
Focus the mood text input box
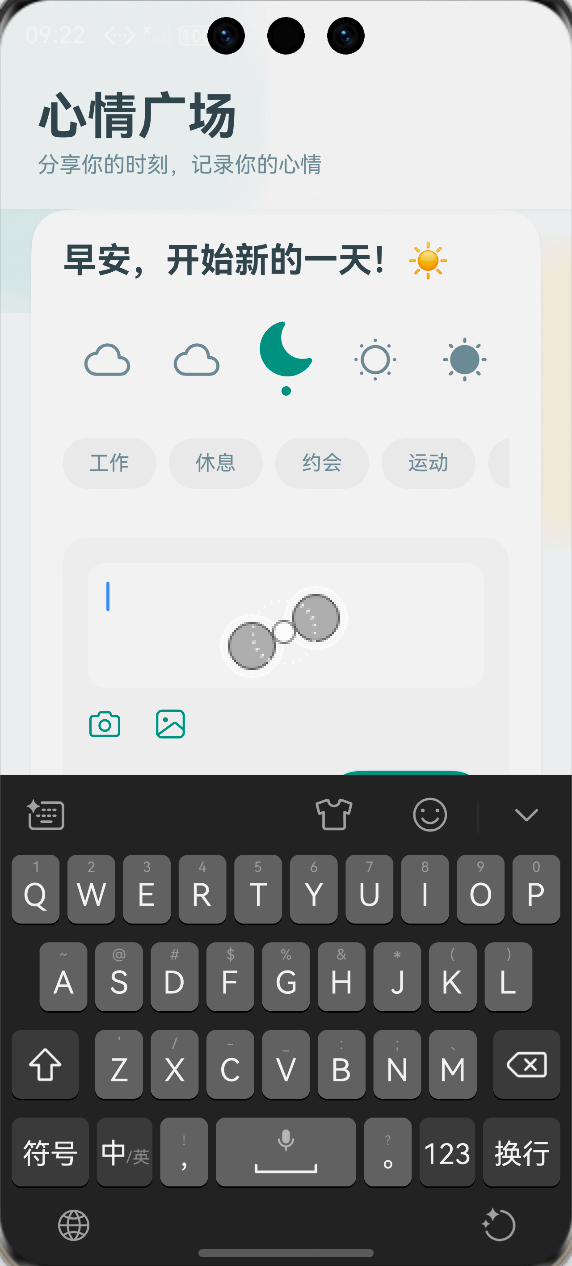[286, 625]
